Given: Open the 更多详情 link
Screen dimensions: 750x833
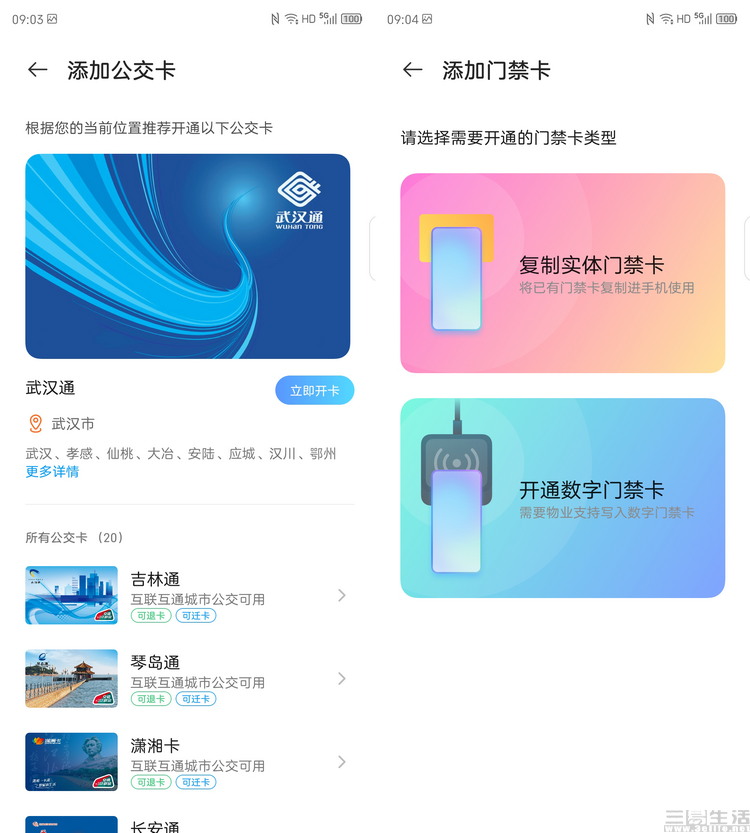Looking at the screenshot, I should 52,472.
